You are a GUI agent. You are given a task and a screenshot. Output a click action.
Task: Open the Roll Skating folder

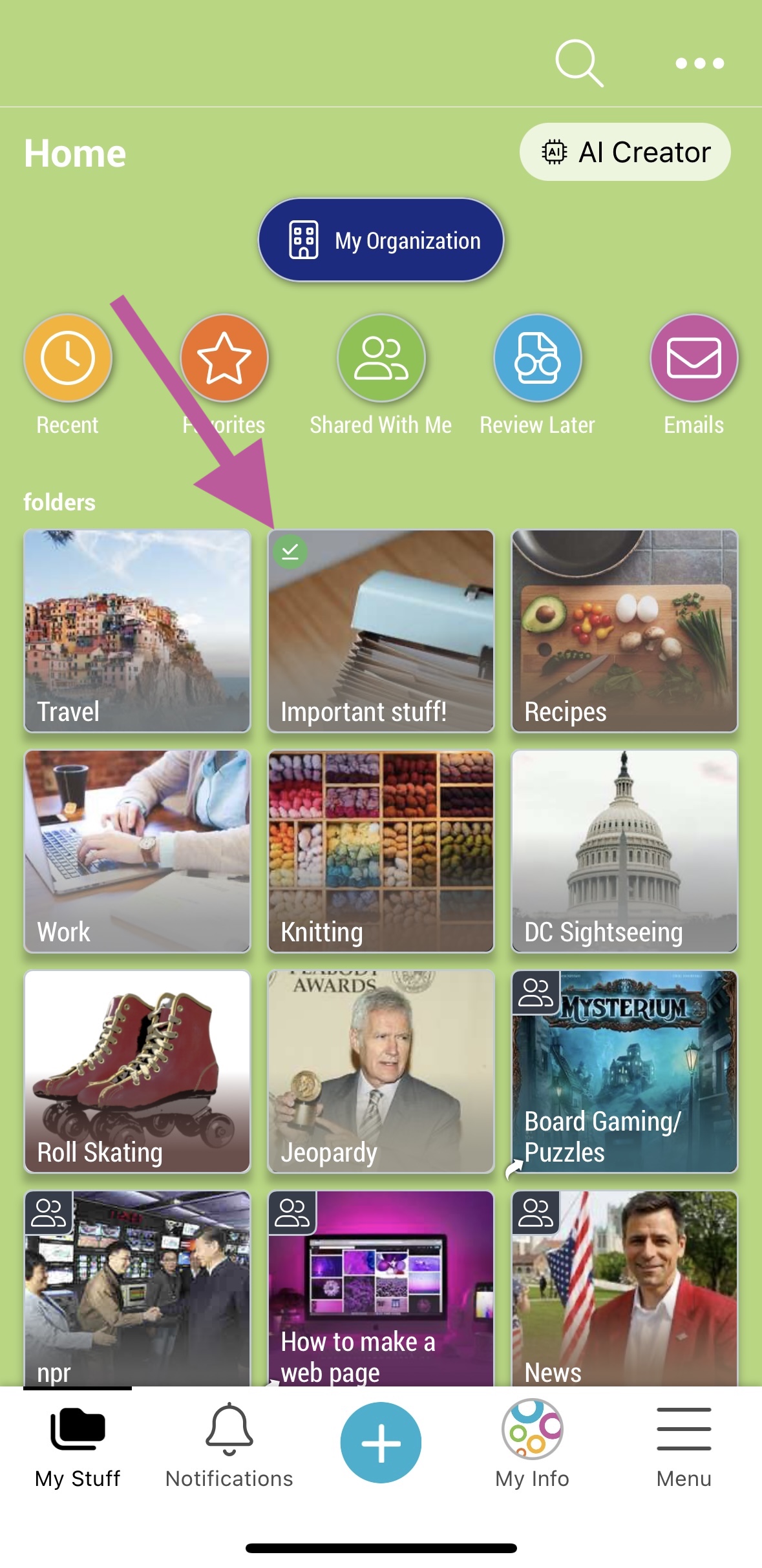click(137, 1071)
